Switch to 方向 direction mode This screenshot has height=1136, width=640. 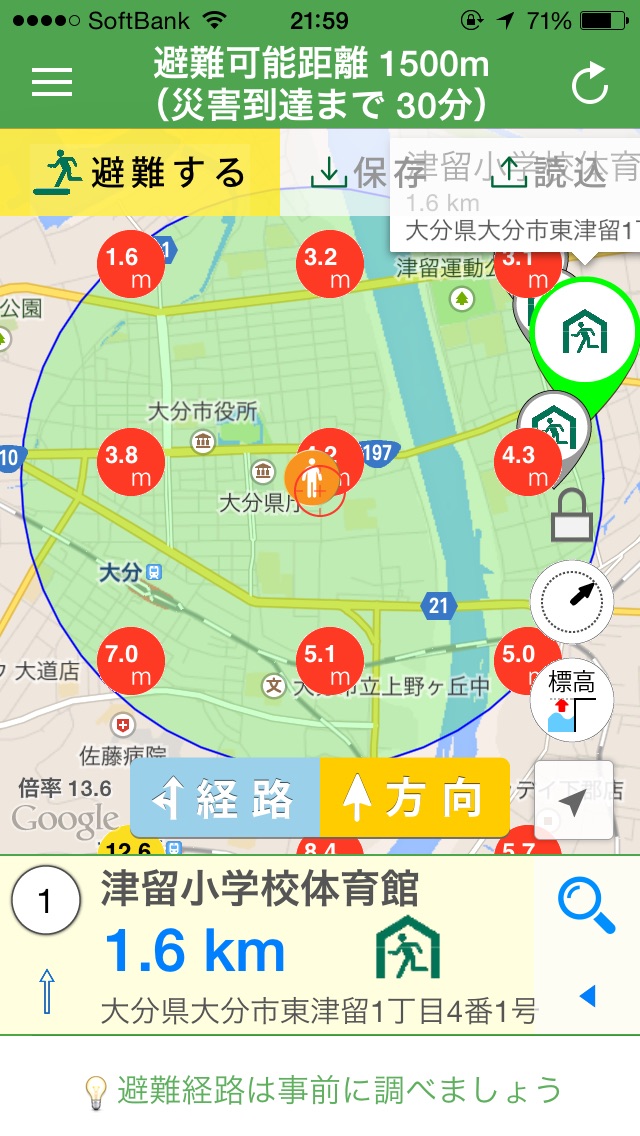pyautogui.click(x=415, y=797)
